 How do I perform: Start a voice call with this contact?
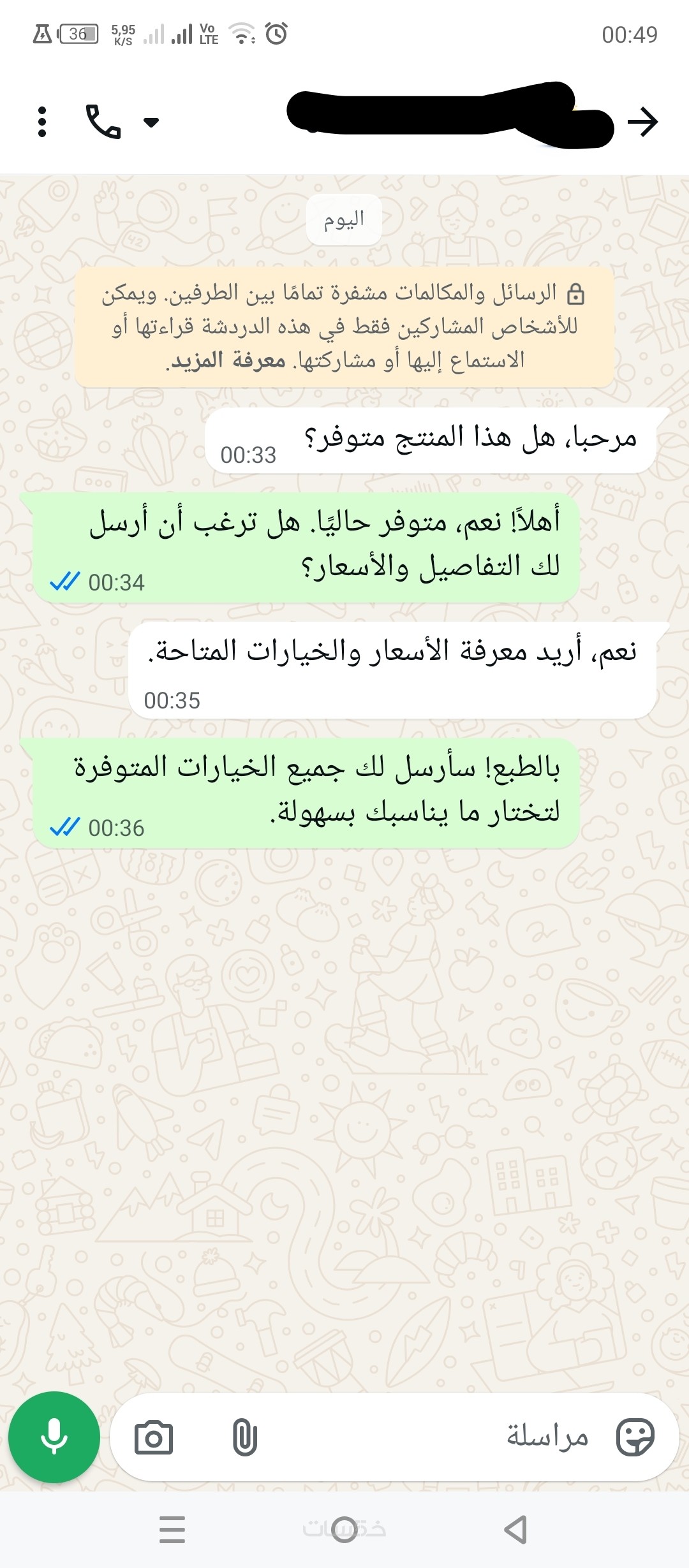pos(103,122)
